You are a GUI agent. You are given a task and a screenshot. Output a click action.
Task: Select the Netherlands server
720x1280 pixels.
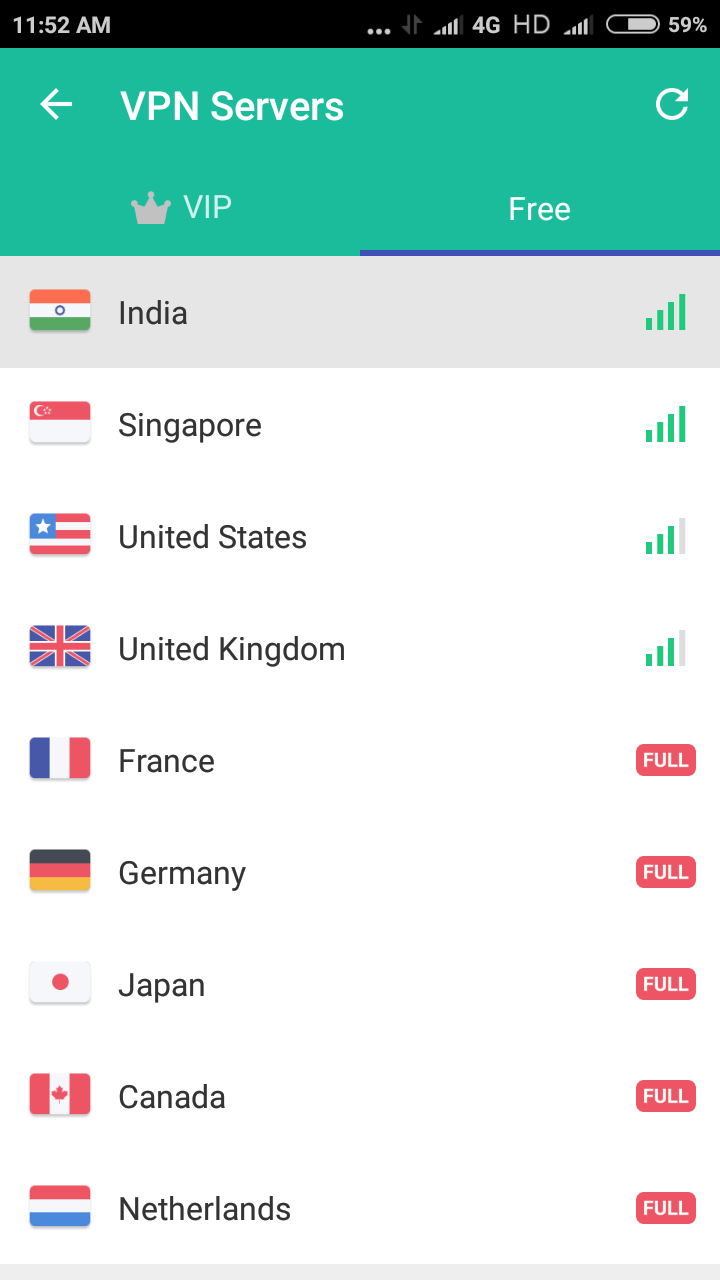tap(360, 1209)
